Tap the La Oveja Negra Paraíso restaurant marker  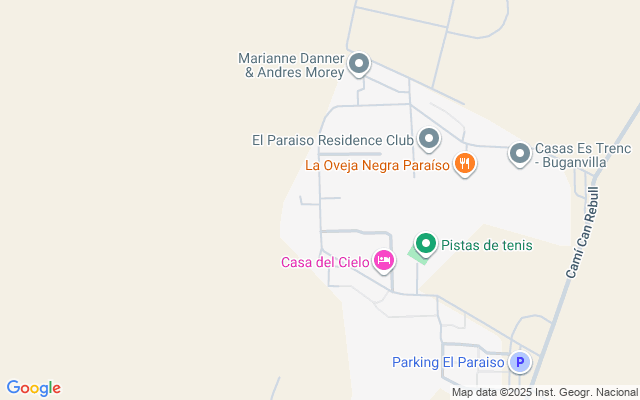[464, 163]
